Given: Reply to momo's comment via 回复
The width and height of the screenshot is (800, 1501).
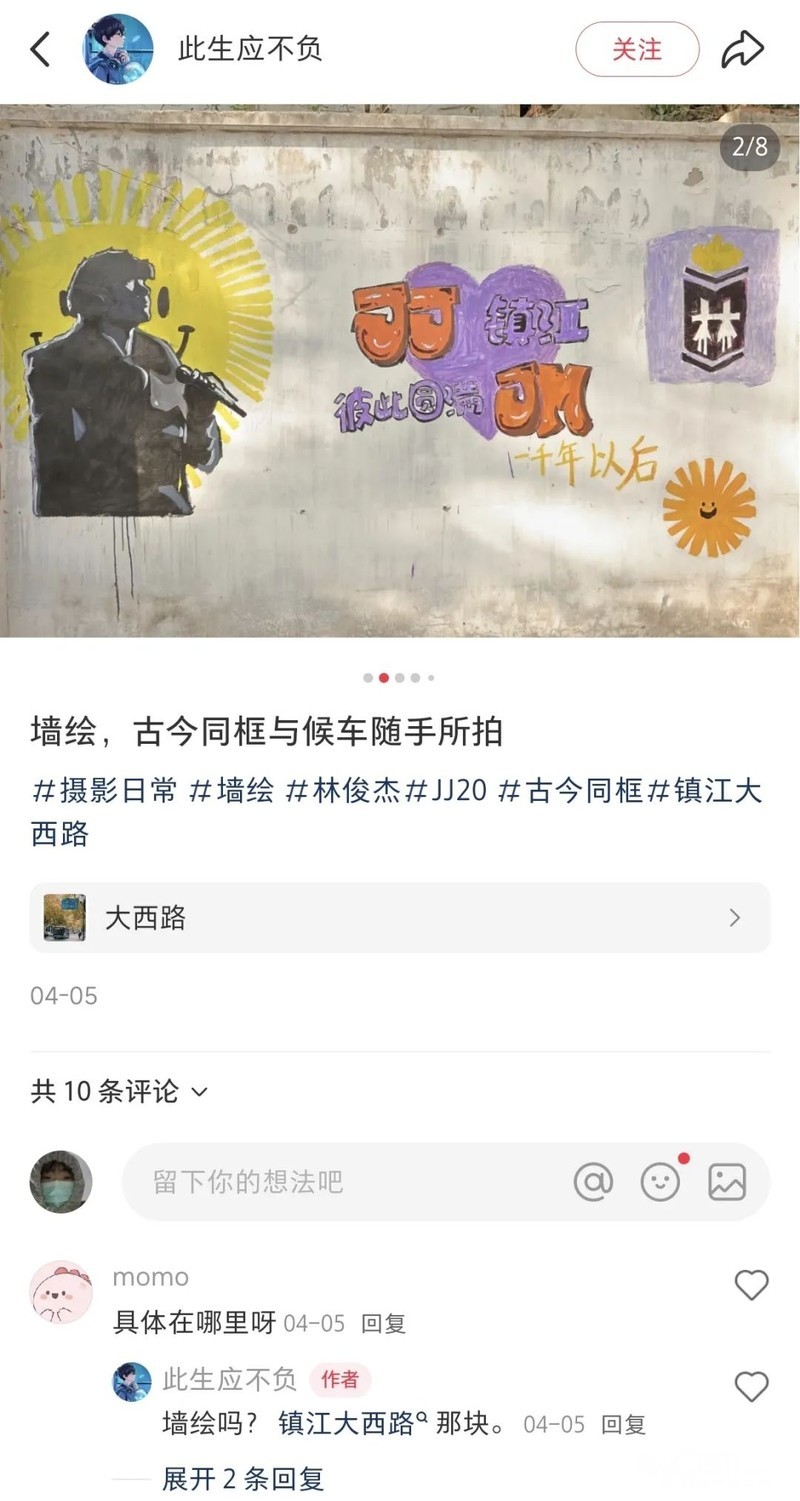Looking at the screenshot, I should (x=384, y=1324).
